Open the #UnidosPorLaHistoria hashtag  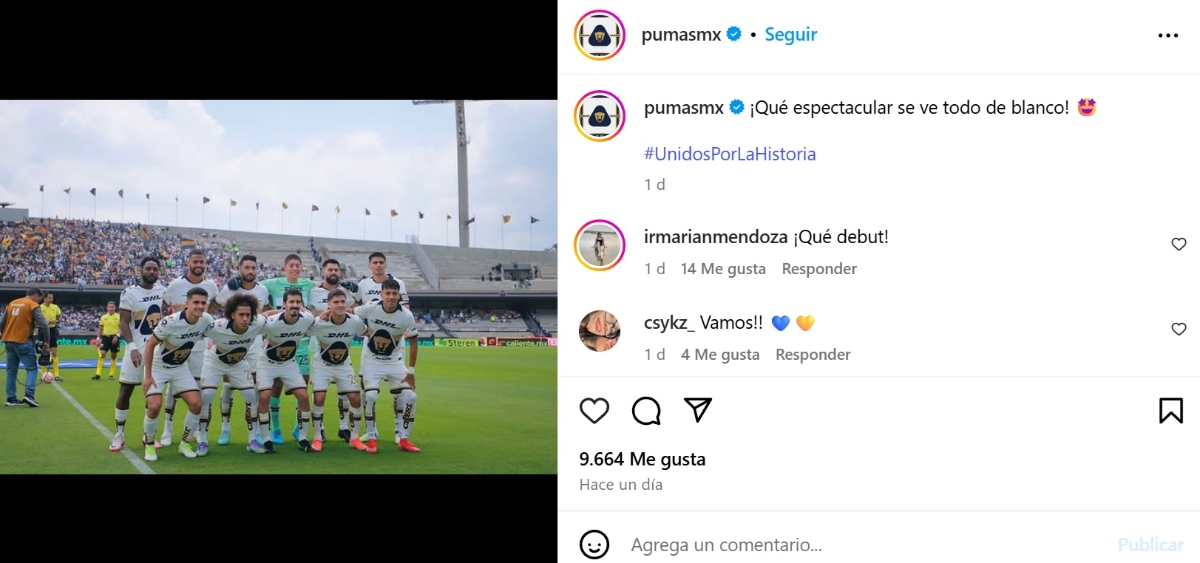click(730, 154)
